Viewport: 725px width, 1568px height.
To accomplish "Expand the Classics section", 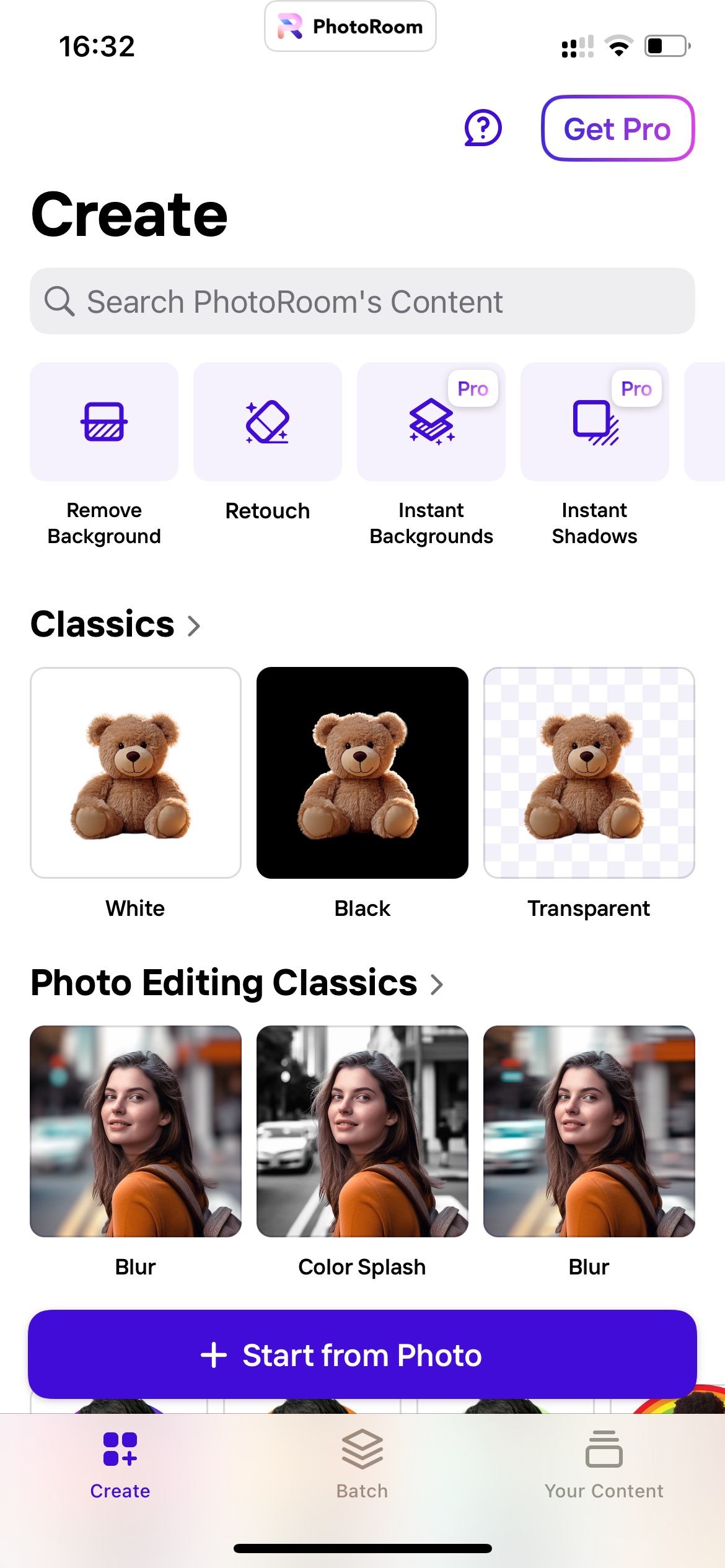I will [116, 624].
